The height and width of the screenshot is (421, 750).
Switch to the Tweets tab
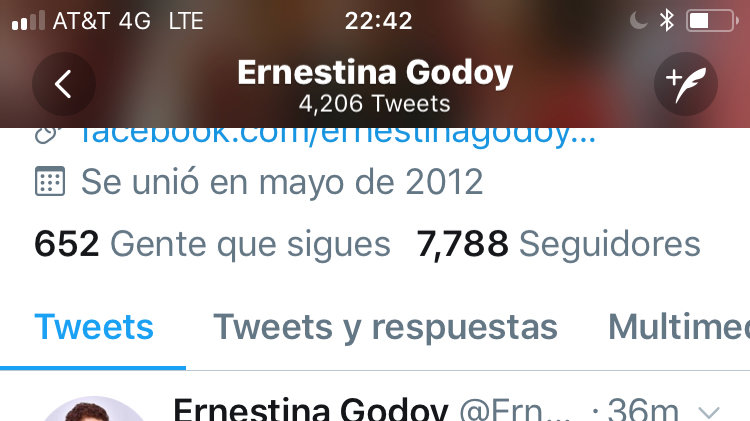click(94, 327)
